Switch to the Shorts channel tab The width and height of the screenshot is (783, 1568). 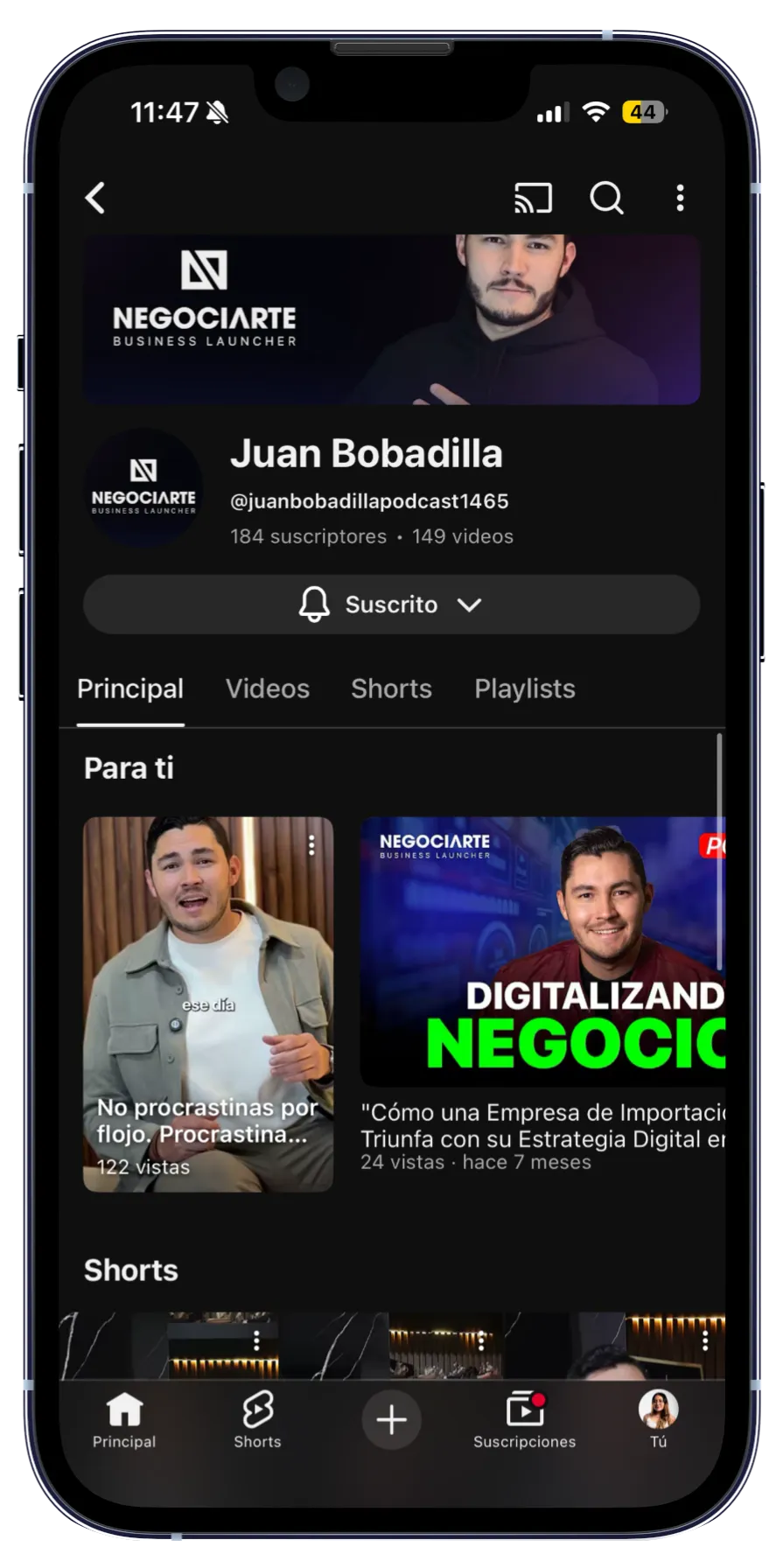(x=391, y=689)
